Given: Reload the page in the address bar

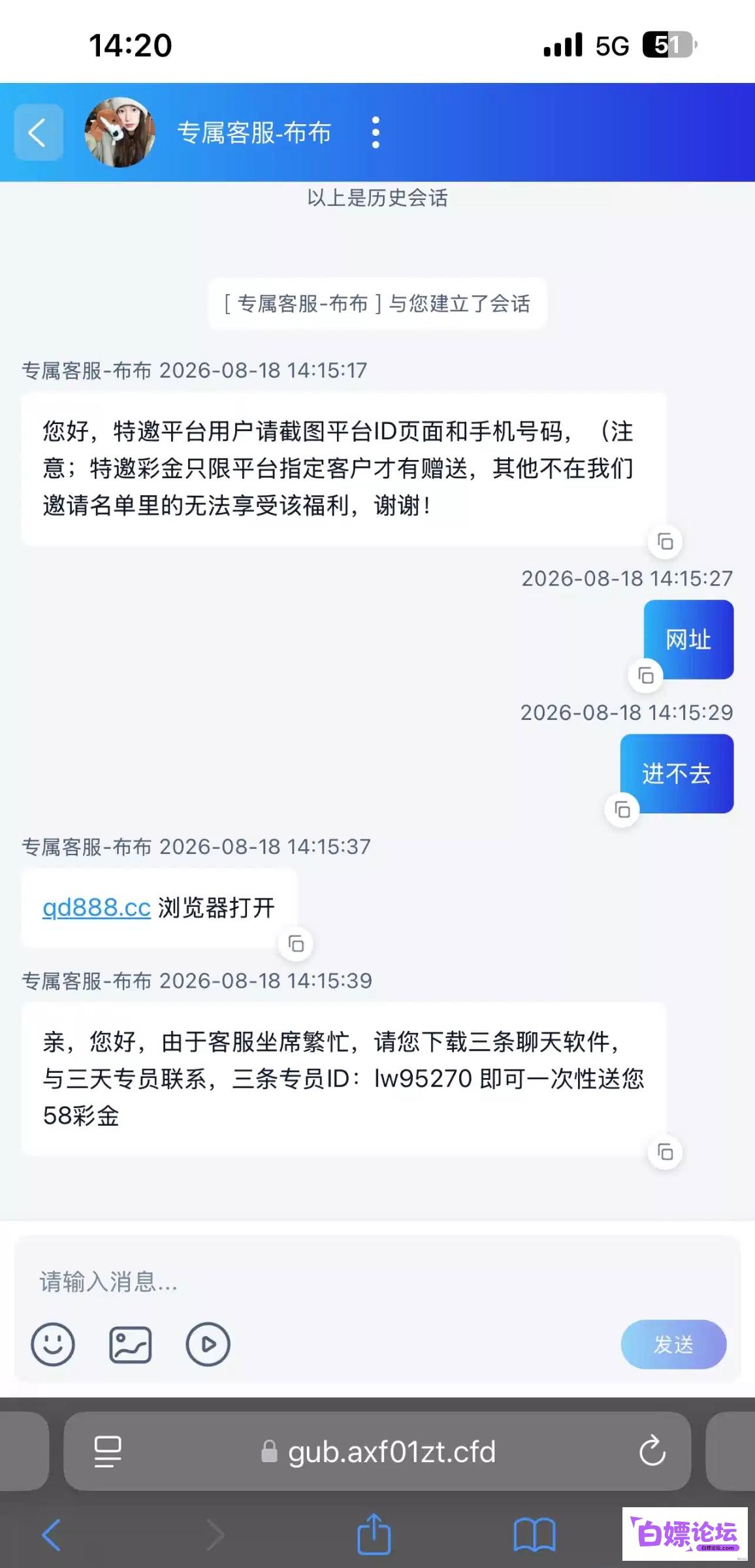Looking at the screenshot, I should pos(652,1452).
